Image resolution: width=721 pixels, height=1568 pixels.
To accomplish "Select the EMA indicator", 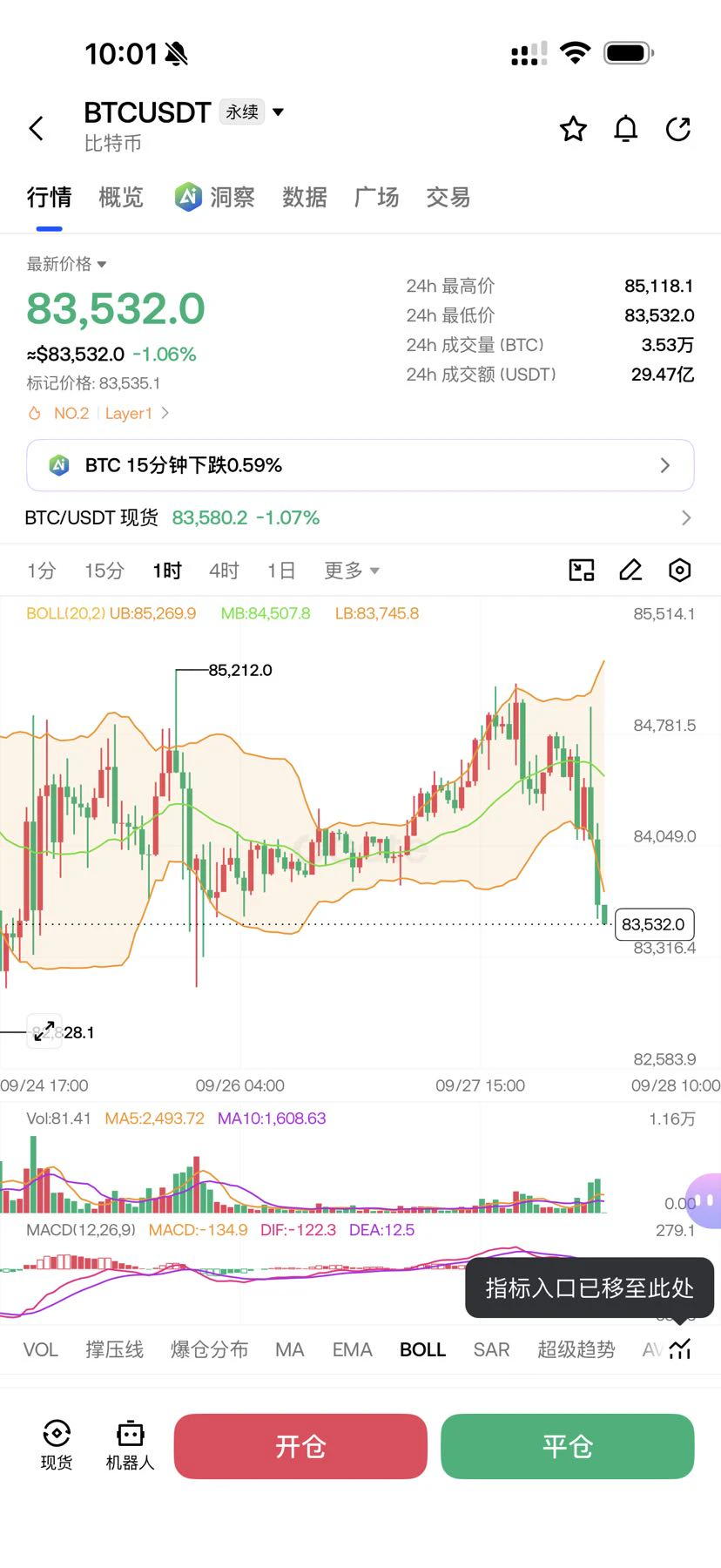I will pos(352,1350).
